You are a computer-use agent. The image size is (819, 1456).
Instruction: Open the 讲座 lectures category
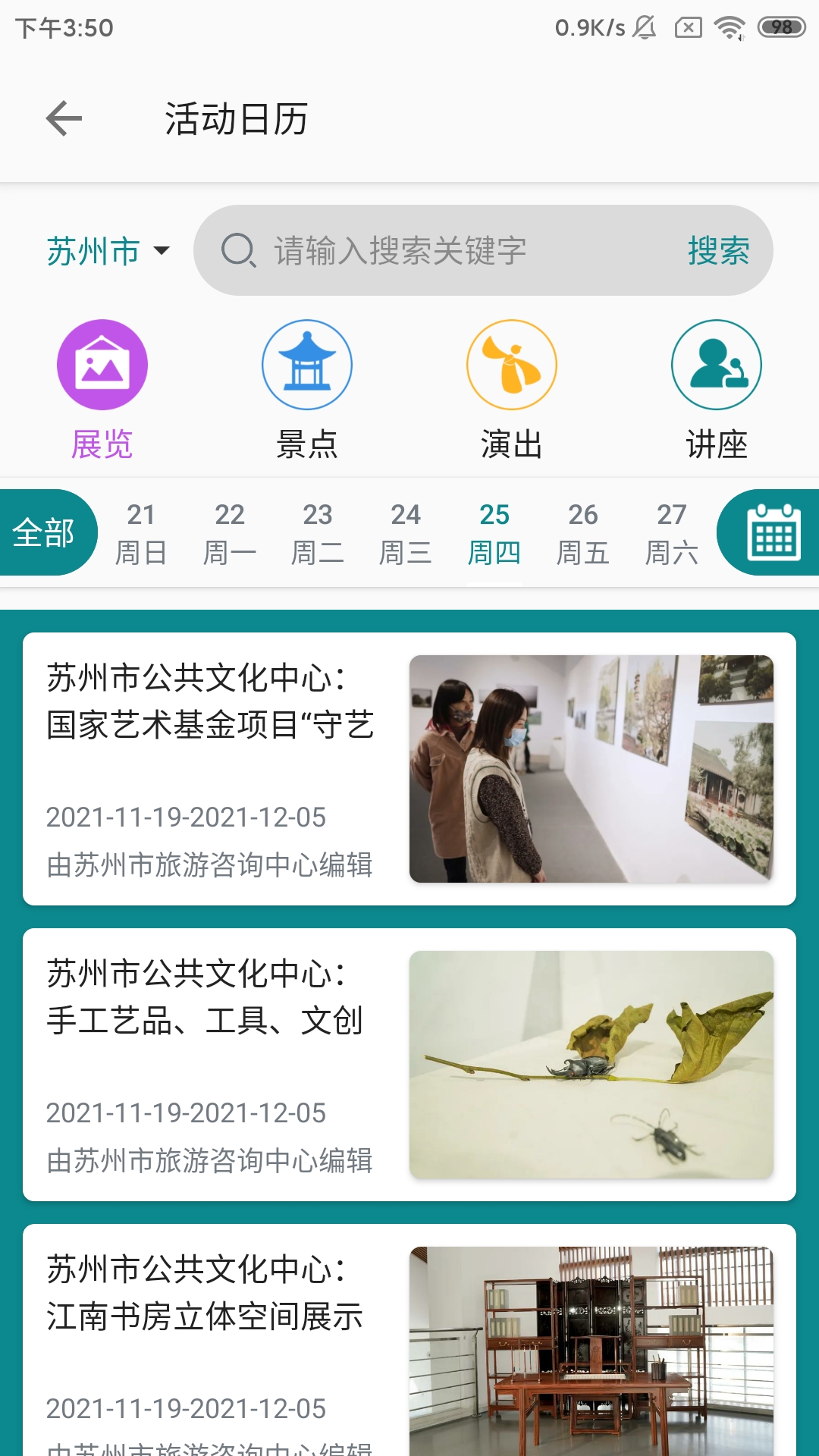tap(716, 364)
